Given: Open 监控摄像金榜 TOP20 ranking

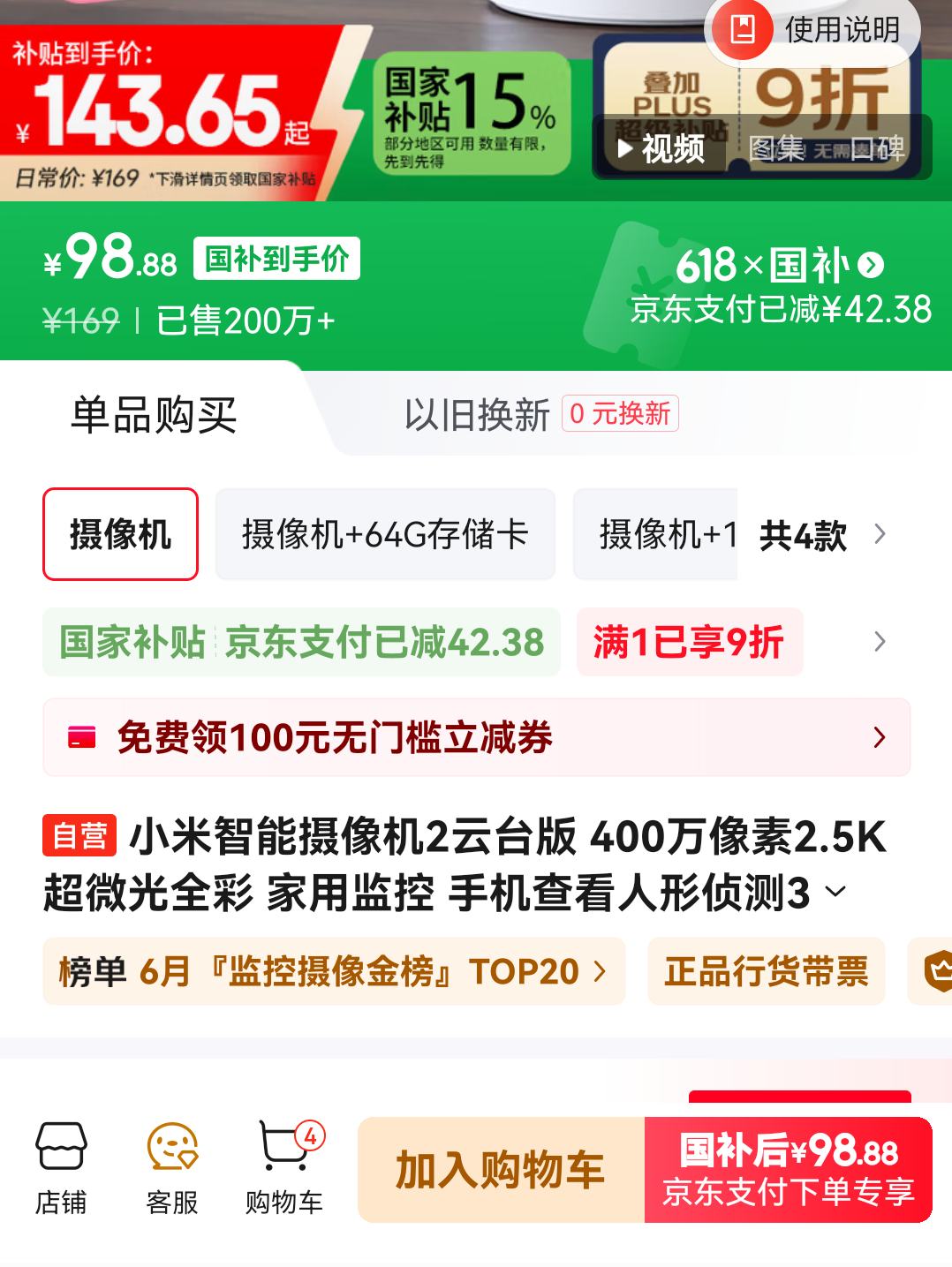Looking at the screenshot, I should [333, 971].
